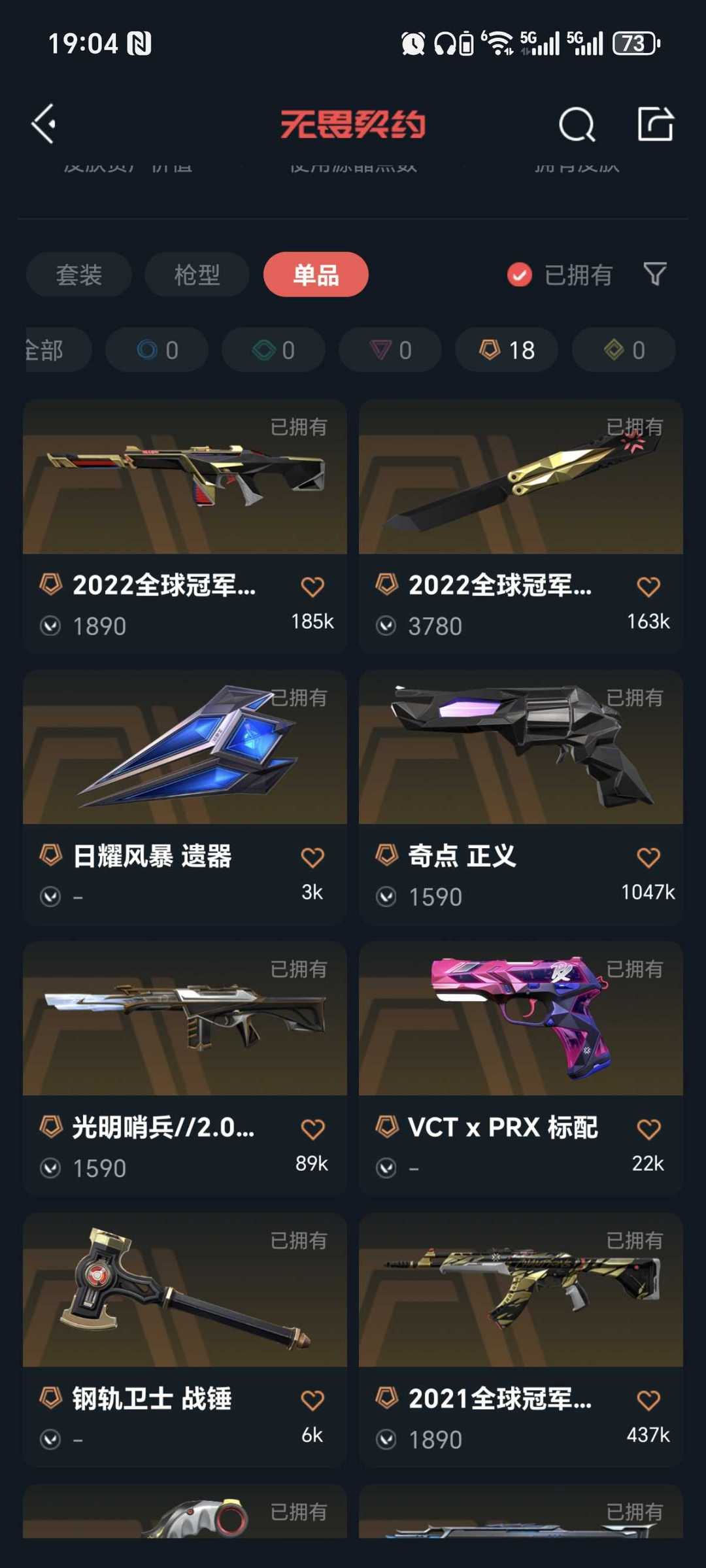The width and height of the screenshot is (706, 1568).
Task: Open the 钢轨卫士 战锤 skin card
Action: 185,1340
